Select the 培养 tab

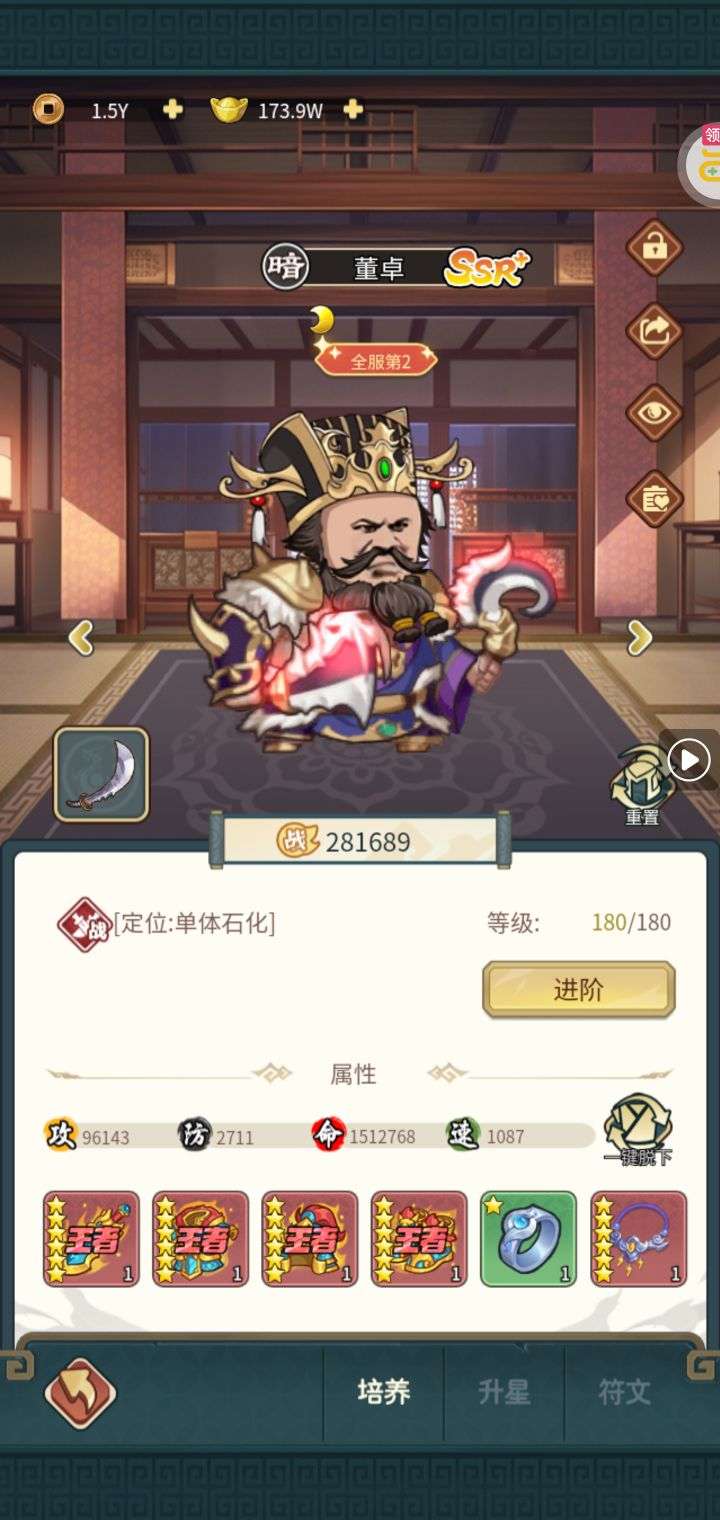pyautogui.click(x=384, y=1392)
